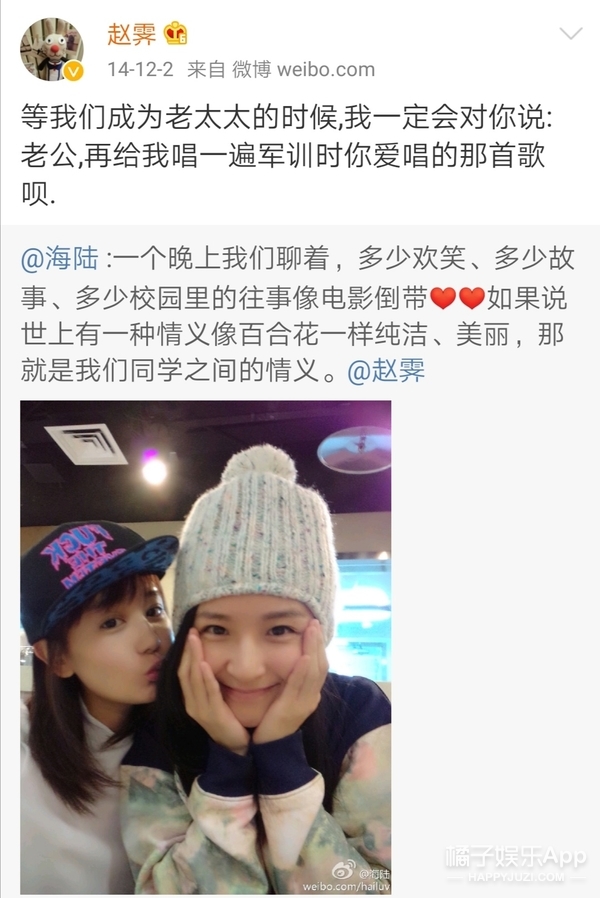
Task: View the attached selfie photo full size
Action: [206, 646]
